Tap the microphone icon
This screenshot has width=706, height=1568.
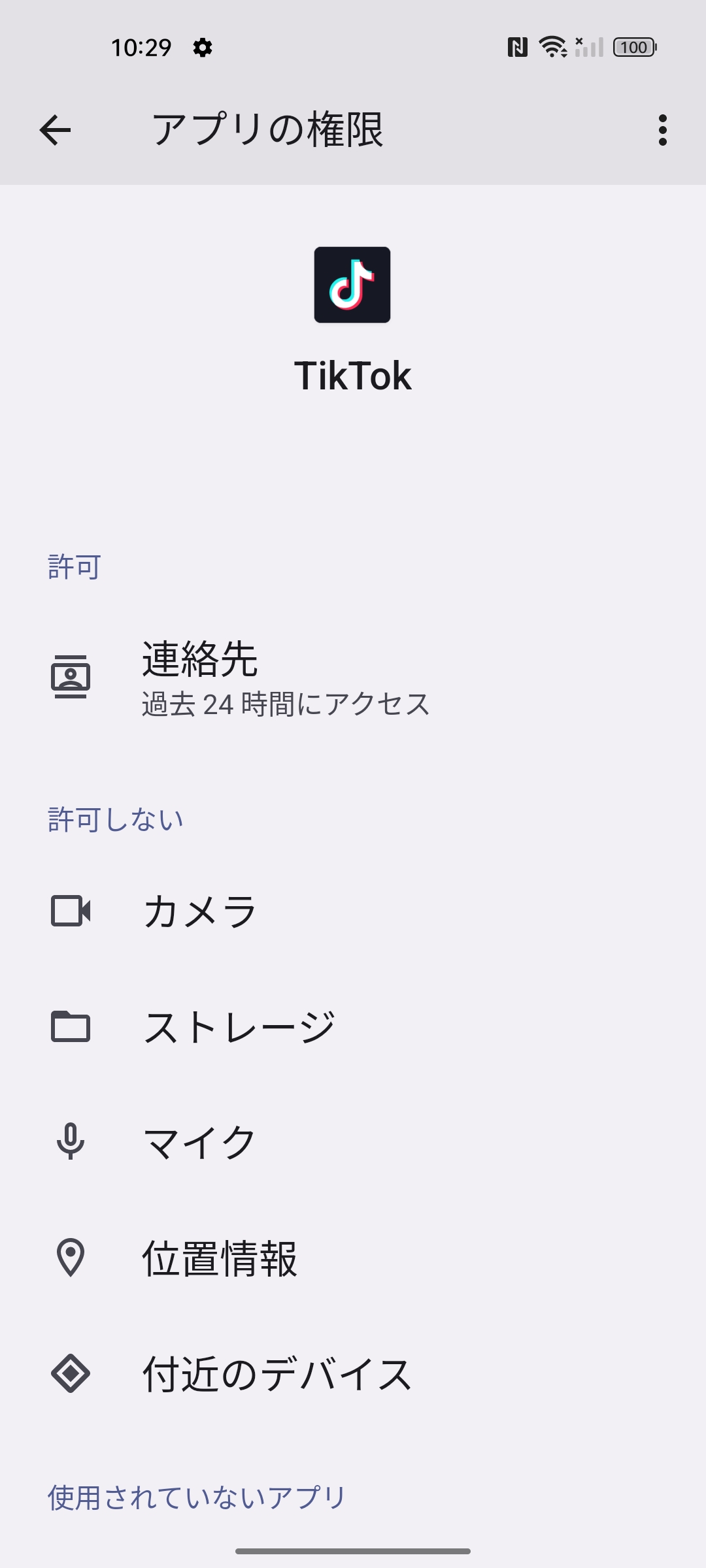(70, 1142)
